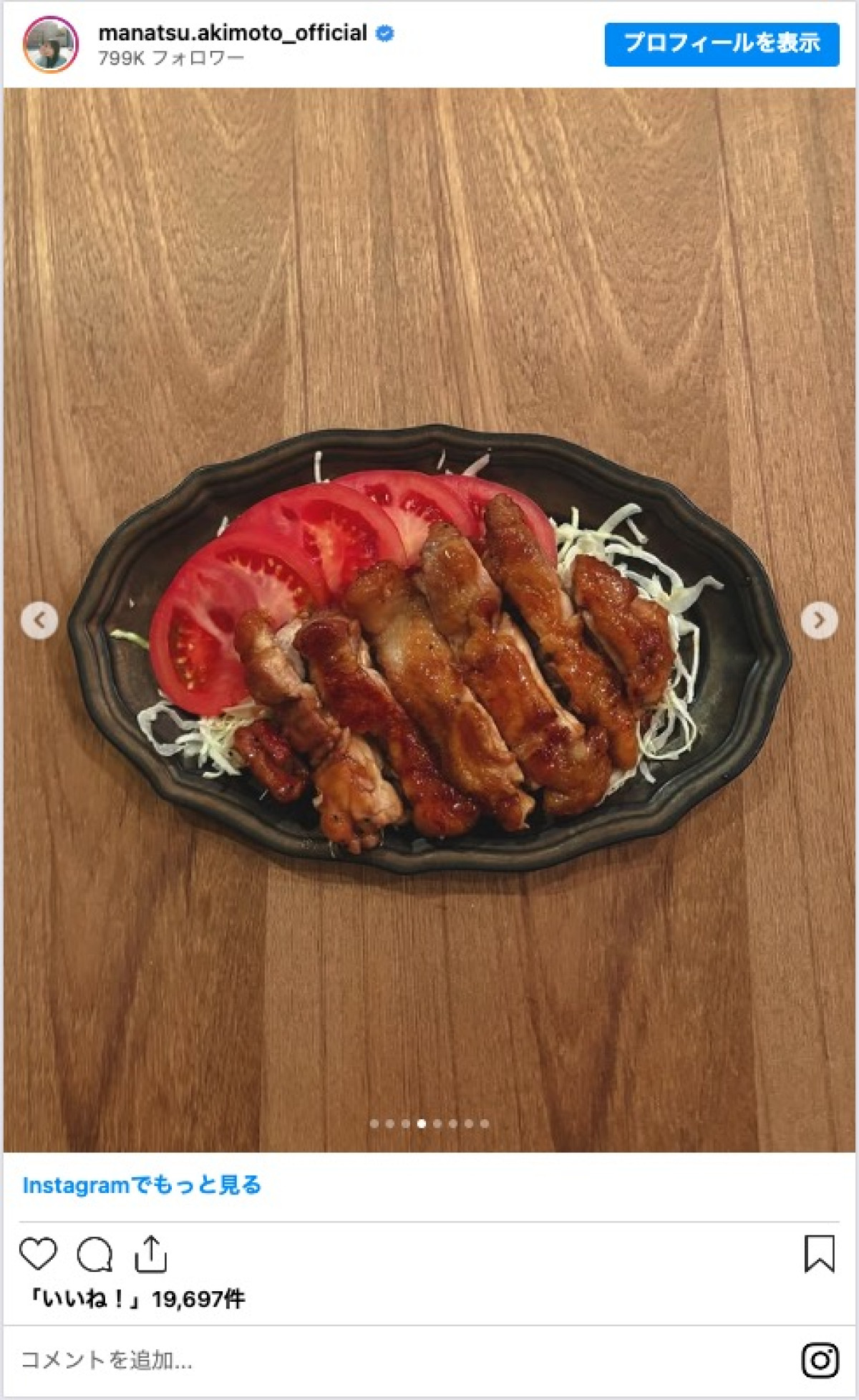Like this post with the heart icon
Image resolution: width=859 pixels, height=1400 pixels.
tap(38, 1254)
